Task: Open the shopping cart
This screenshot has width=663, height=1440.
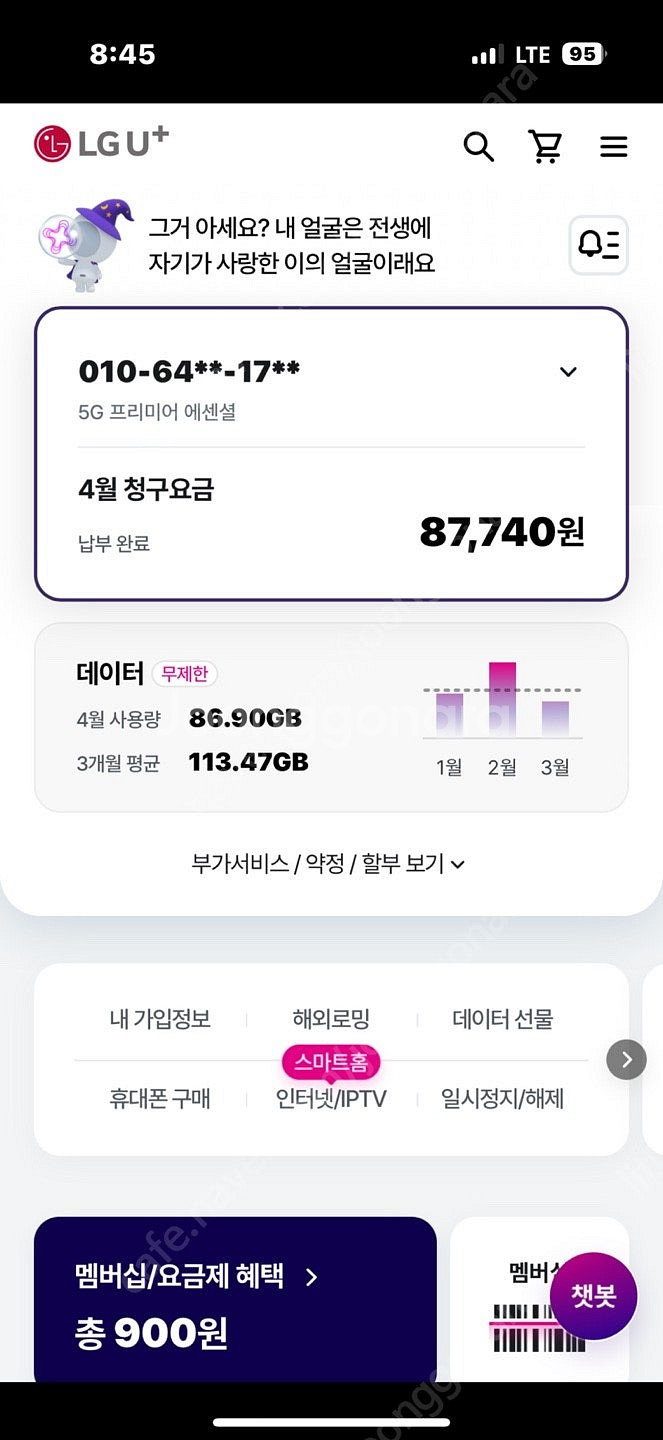Action: [x=545, y=147]
